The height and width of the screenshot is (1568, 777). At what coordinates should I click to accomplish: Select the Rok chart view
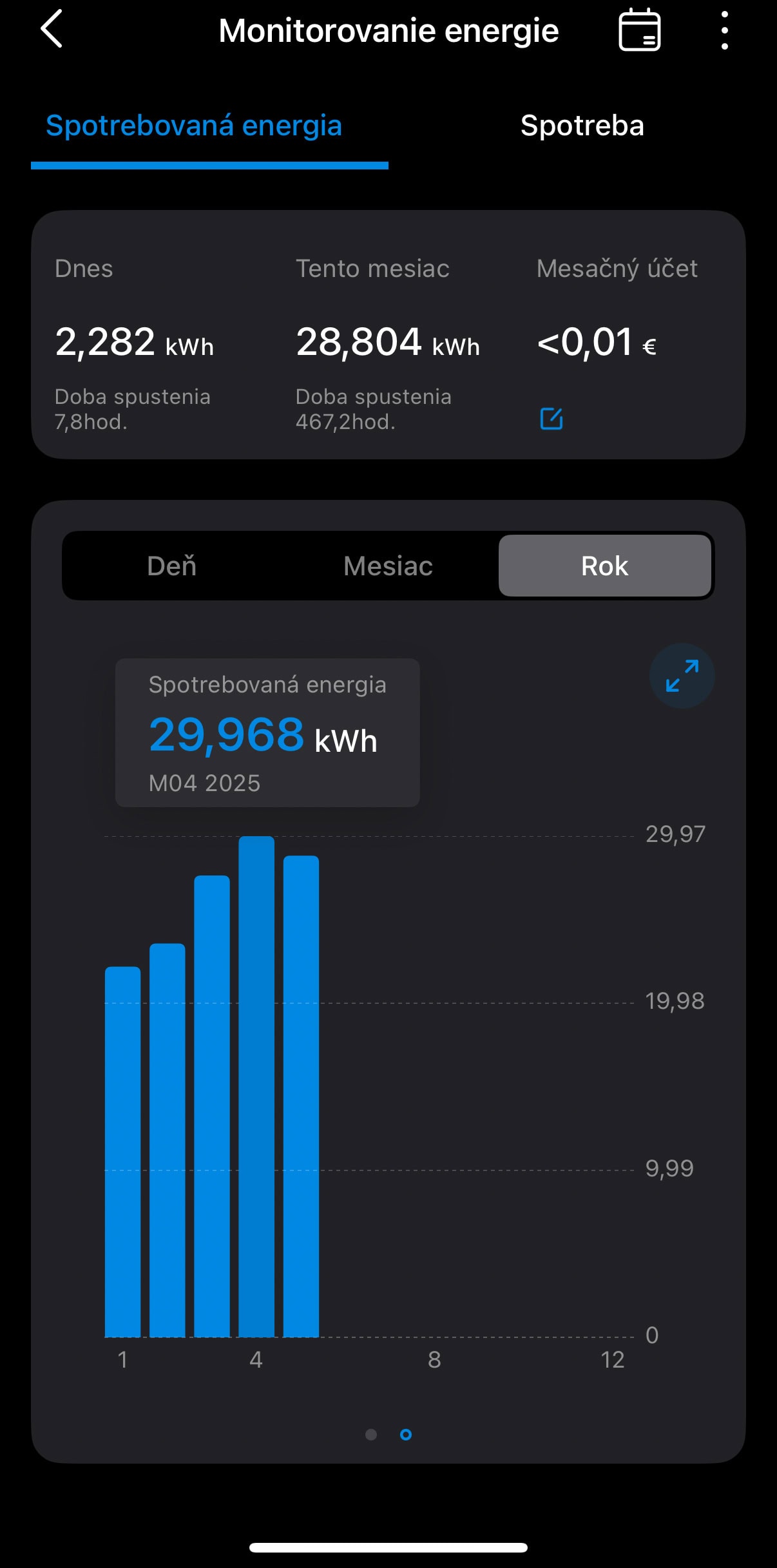(605, 566)
